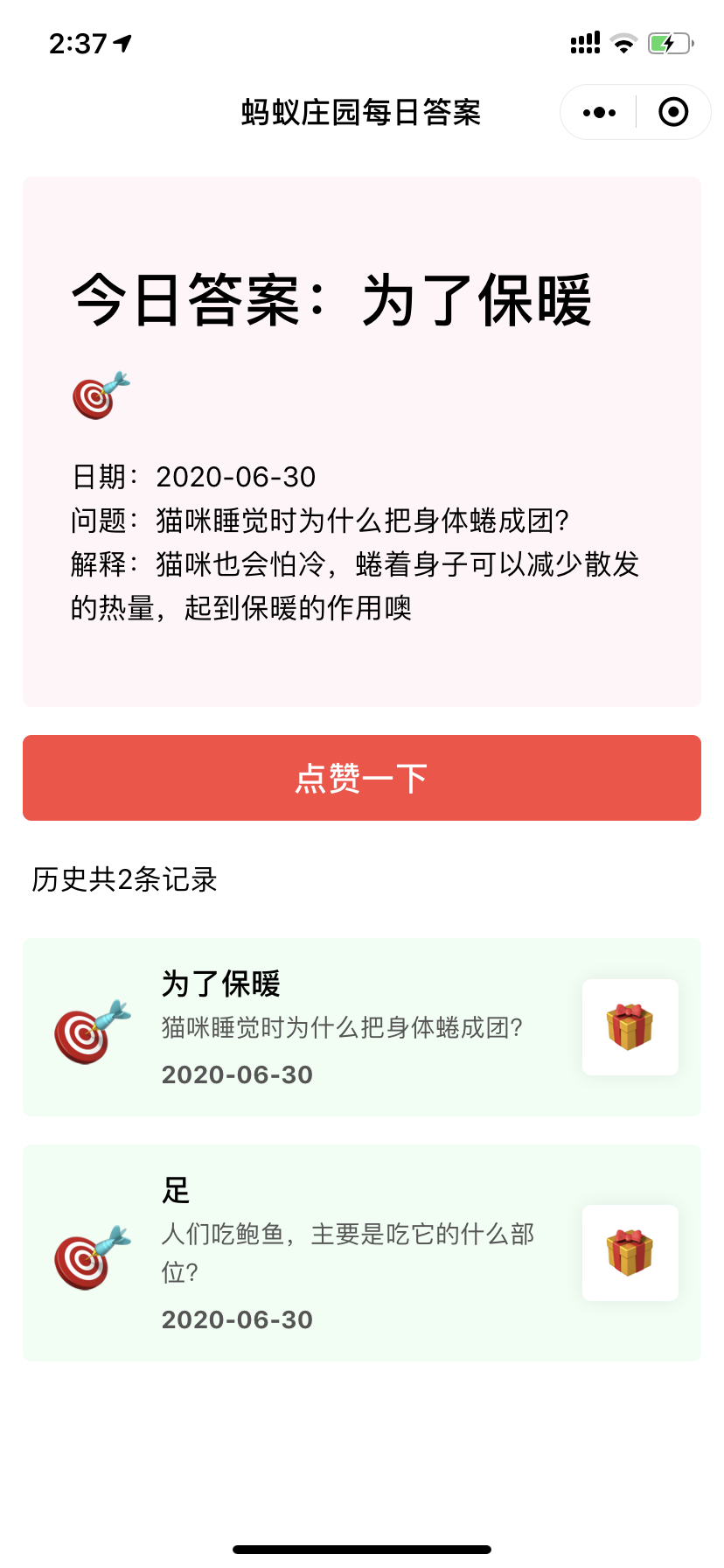724x1568 pixels.
Task: Tap the gift icon beside 为了保暖
Action: click(630, 1027)
